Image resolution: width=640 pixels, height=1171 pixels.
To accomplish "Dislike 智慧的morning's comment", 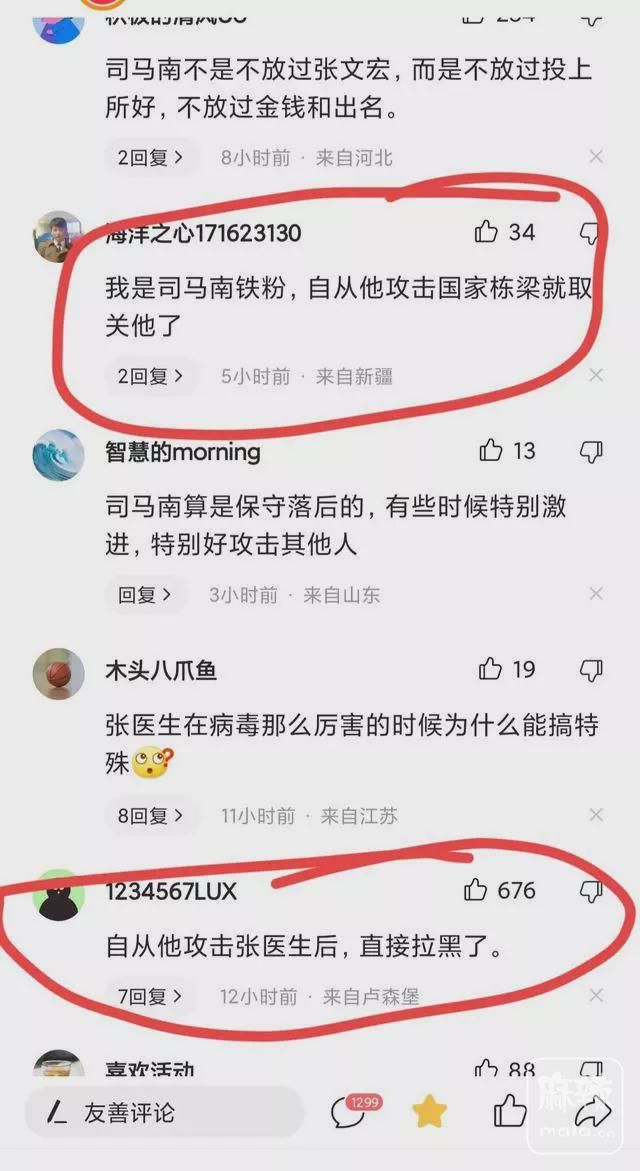I will coord(591,451).
